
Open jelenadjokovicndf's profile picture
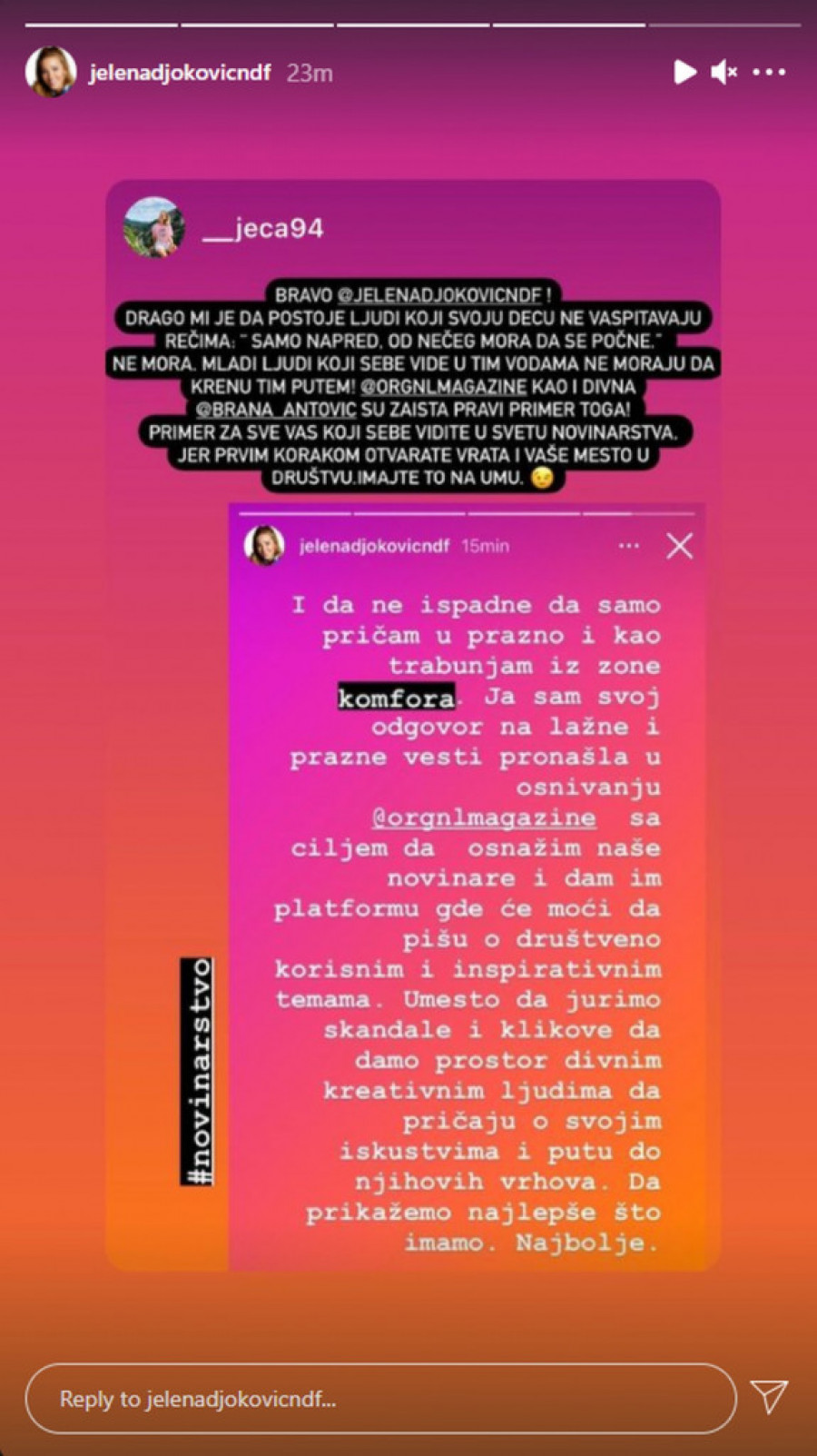[51, 72]
